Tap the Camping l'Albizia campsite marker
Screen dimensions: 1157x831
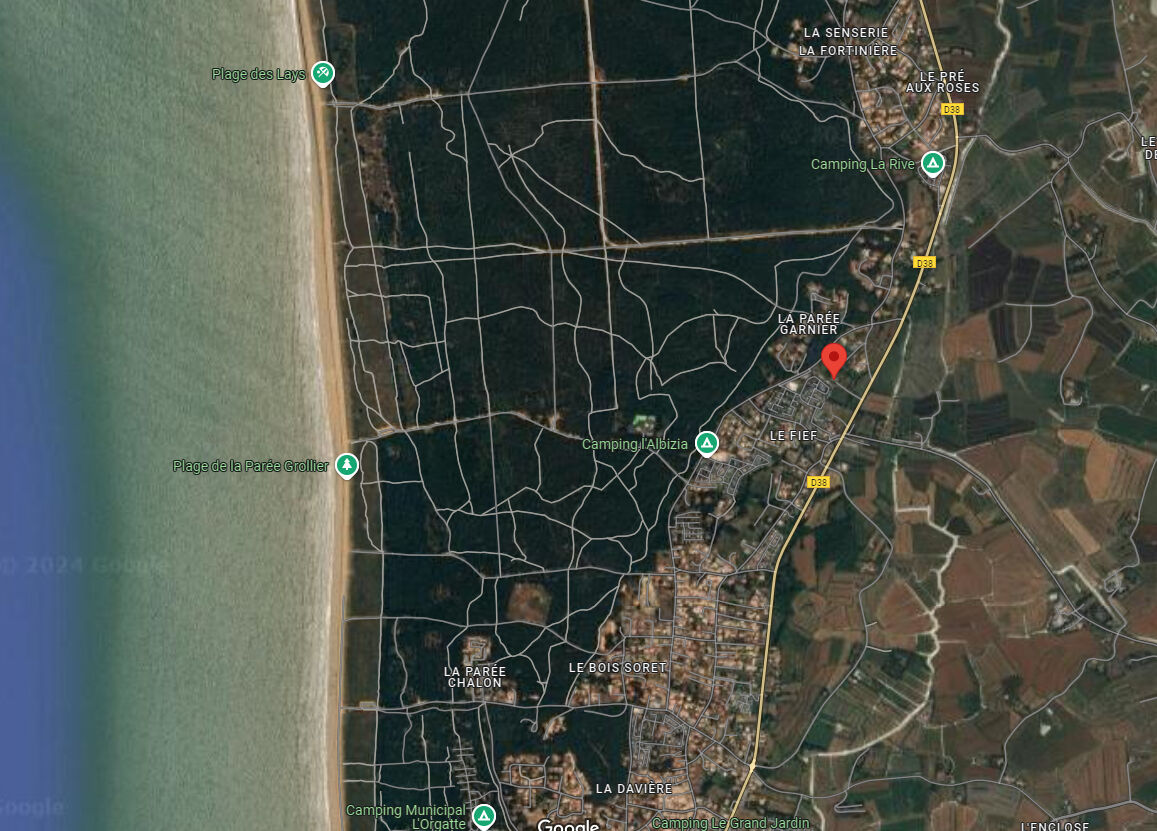pos(707,442)
